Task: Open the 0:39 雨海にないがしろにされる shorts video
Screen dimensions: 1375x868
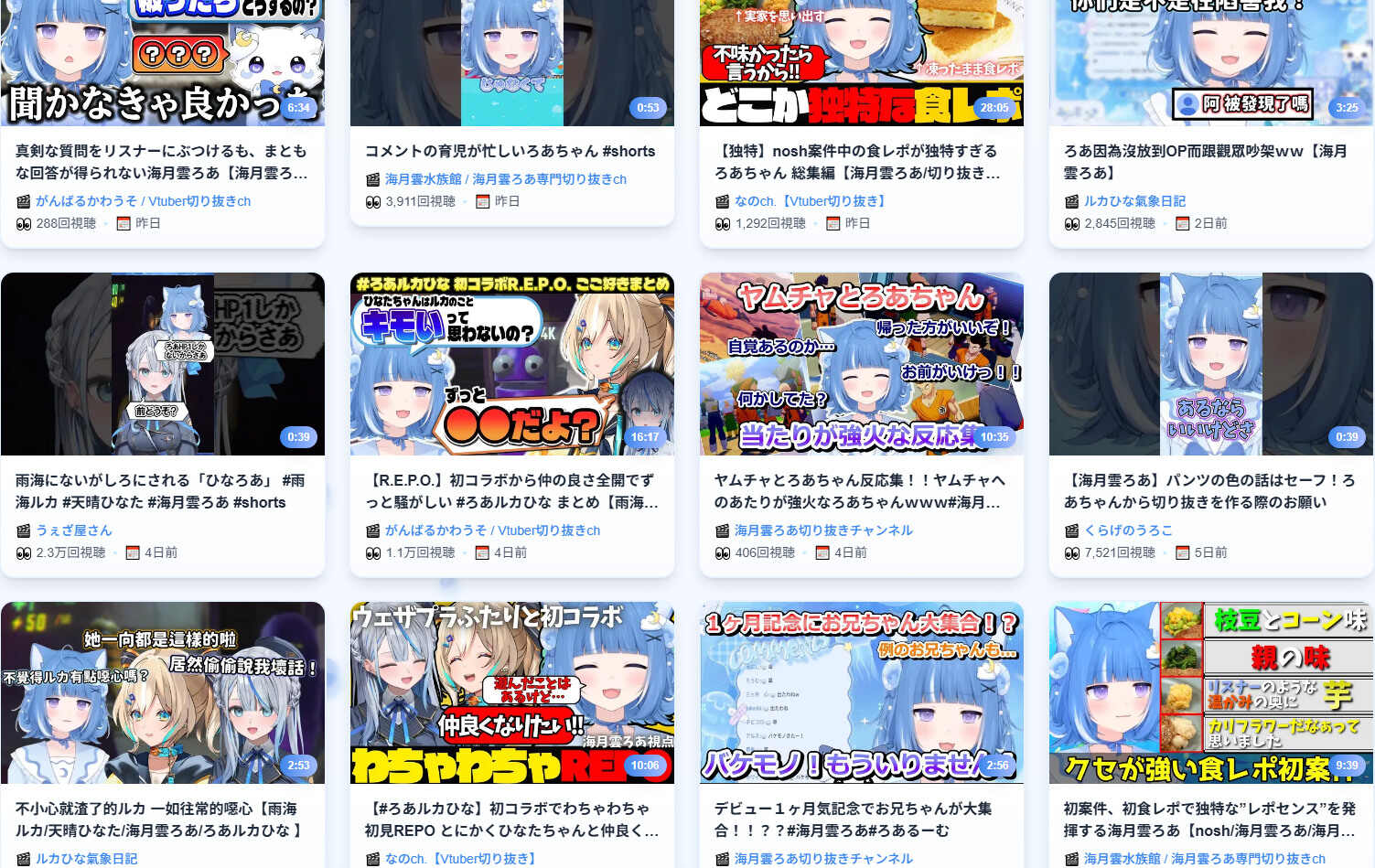Action: pos(162,363)
